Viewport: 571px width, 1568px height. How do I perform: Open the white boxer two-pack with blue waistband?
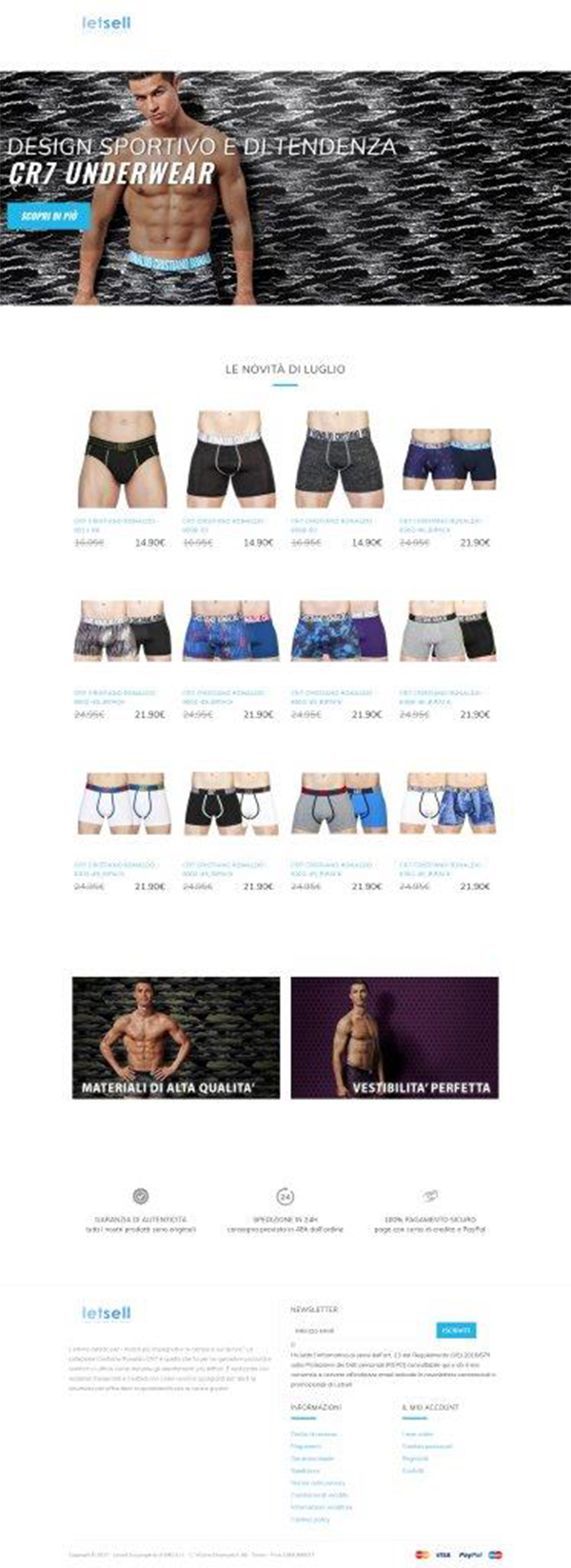click(122, 804)
